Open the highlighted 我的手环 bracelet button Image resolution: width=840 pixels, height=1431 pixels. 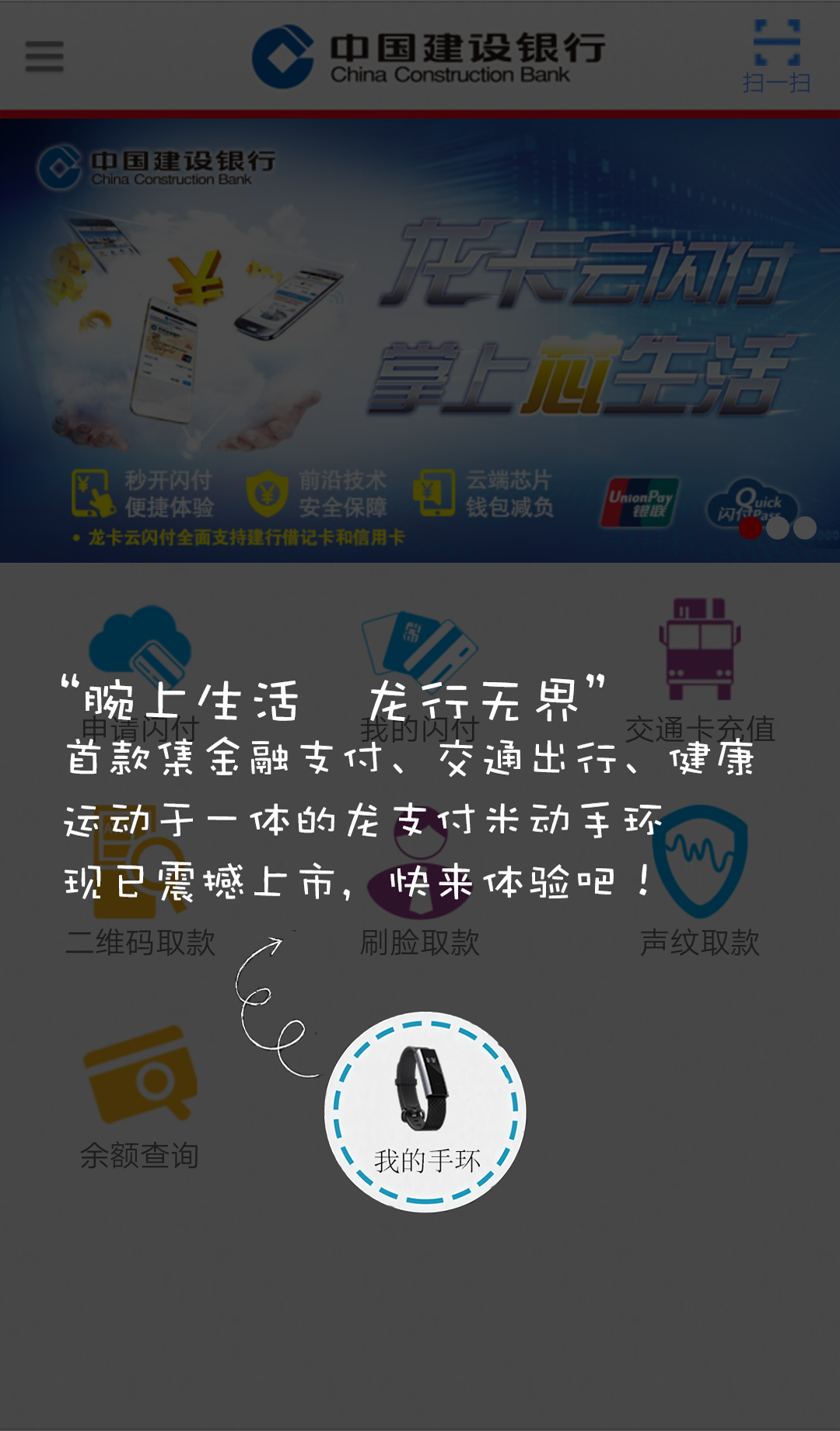click(x=425, y=1111)
